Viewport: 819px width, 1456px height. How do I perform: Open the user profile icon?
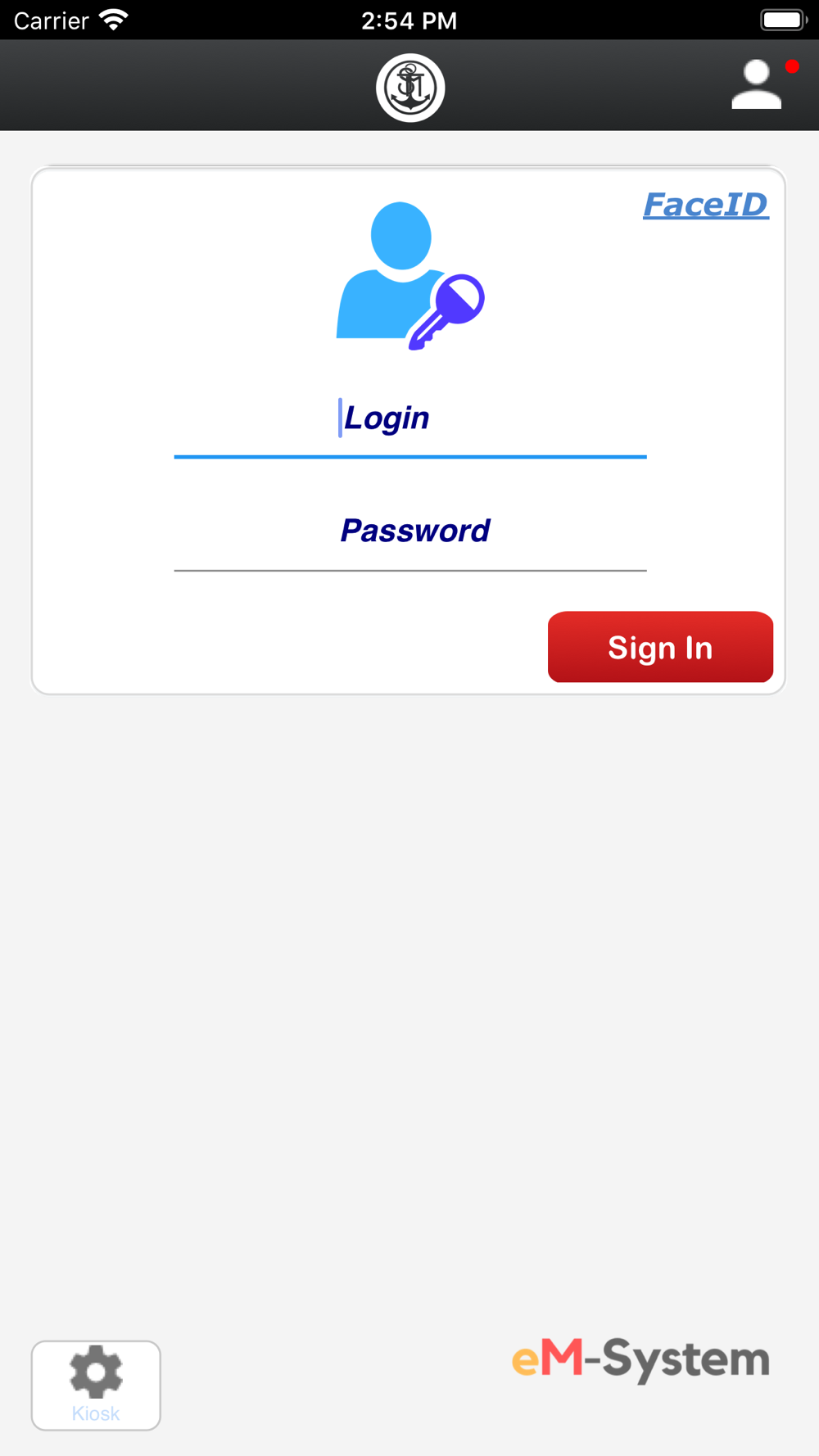757,84
